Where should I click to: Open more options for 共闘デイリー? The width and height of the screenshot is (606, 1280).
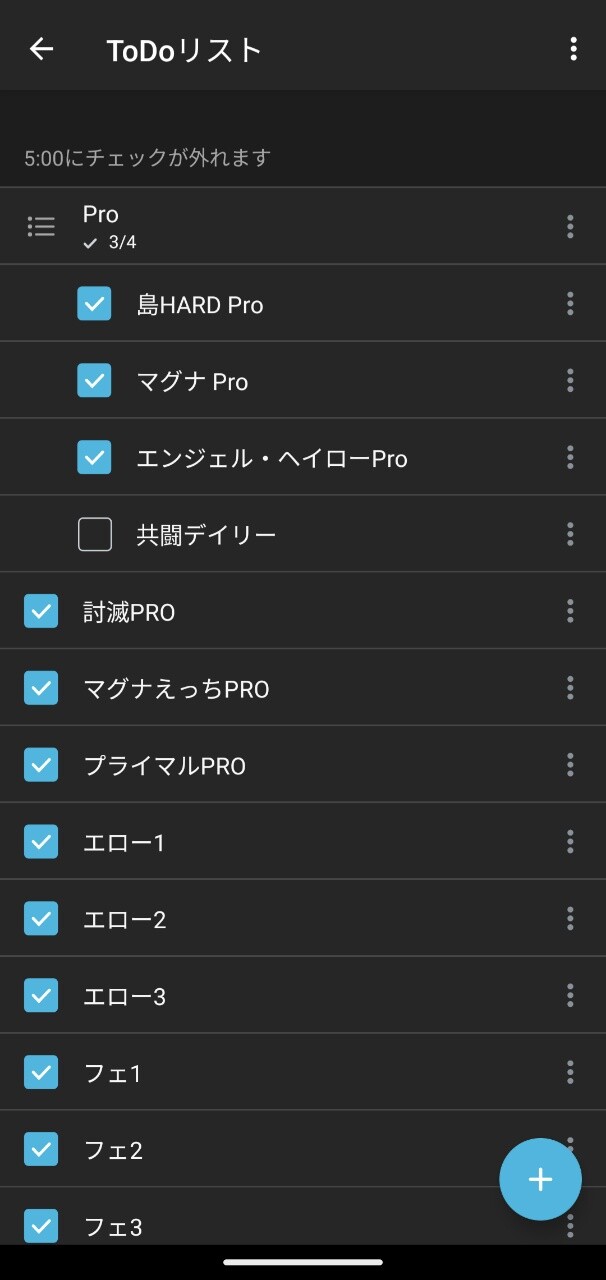tap(570, 534)
